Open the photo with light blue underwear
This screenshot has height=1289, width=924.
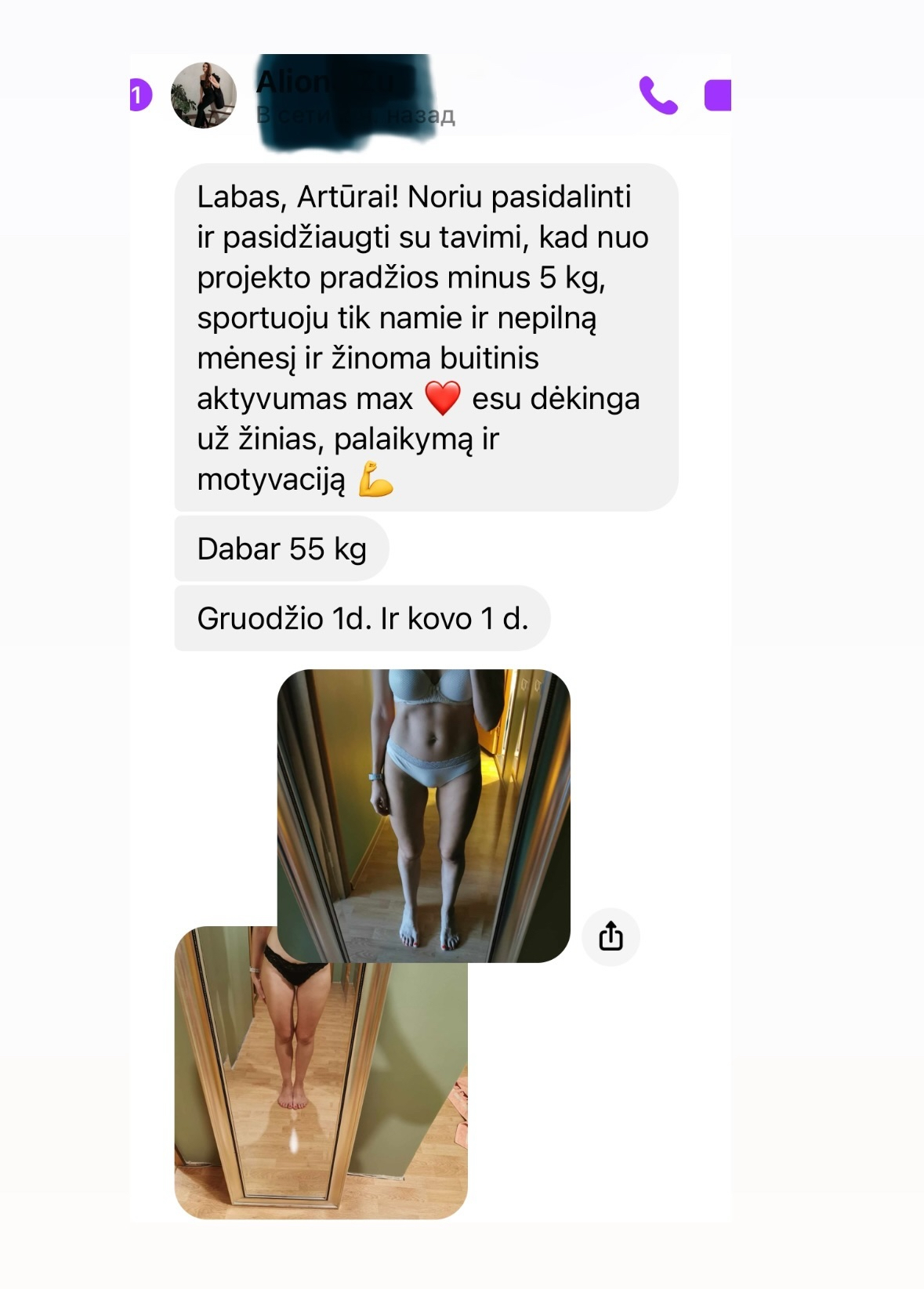(x=423, y=815)
